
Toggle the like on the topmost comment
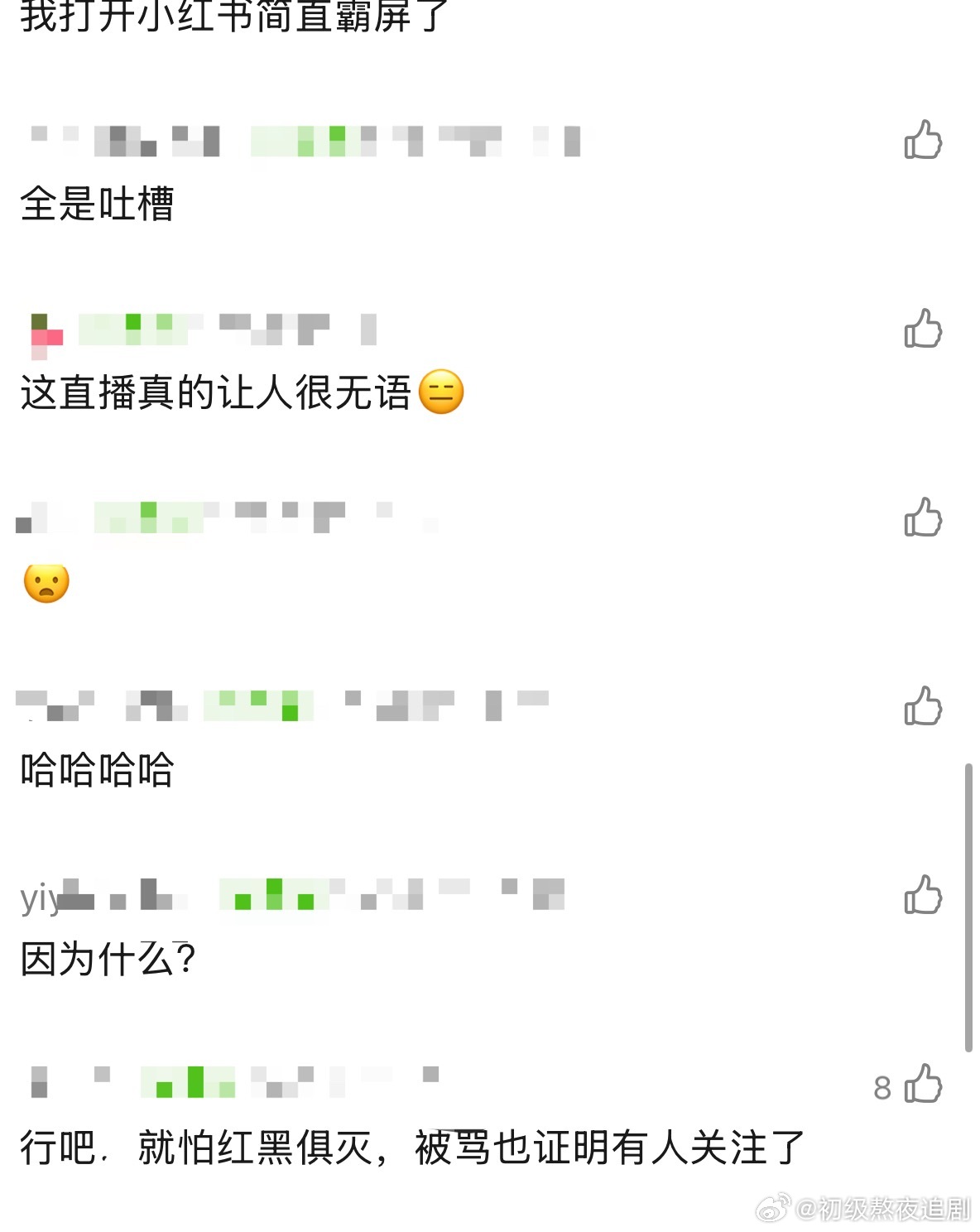(923, 141)
